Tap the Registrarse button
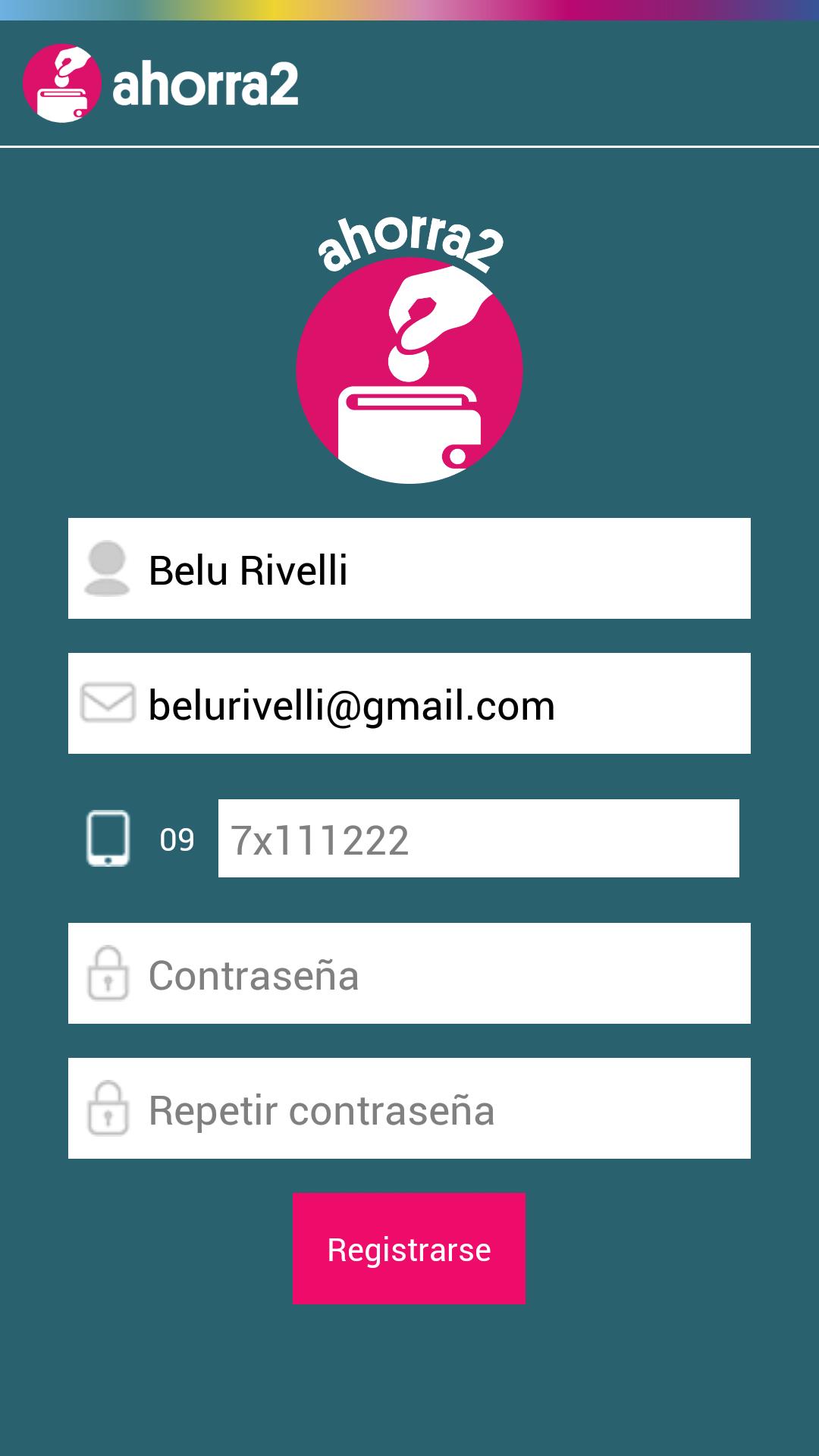819x1456 pixels. pos(409,1249)
